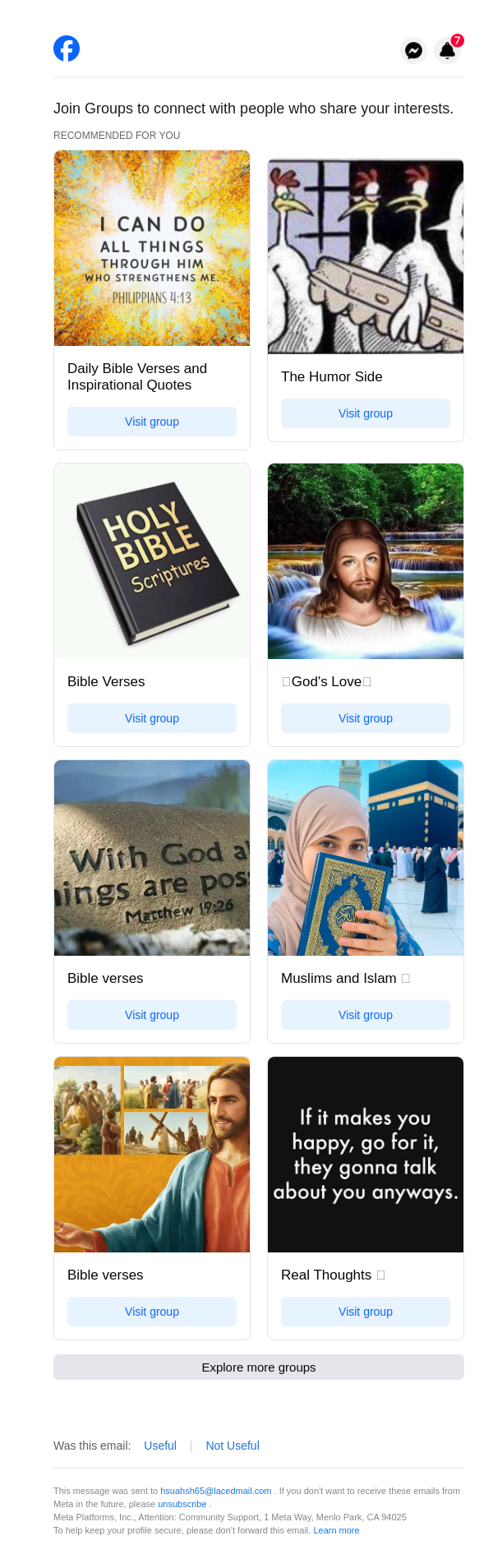Mark this email as Not Useful

click(x=233, y=1446)
